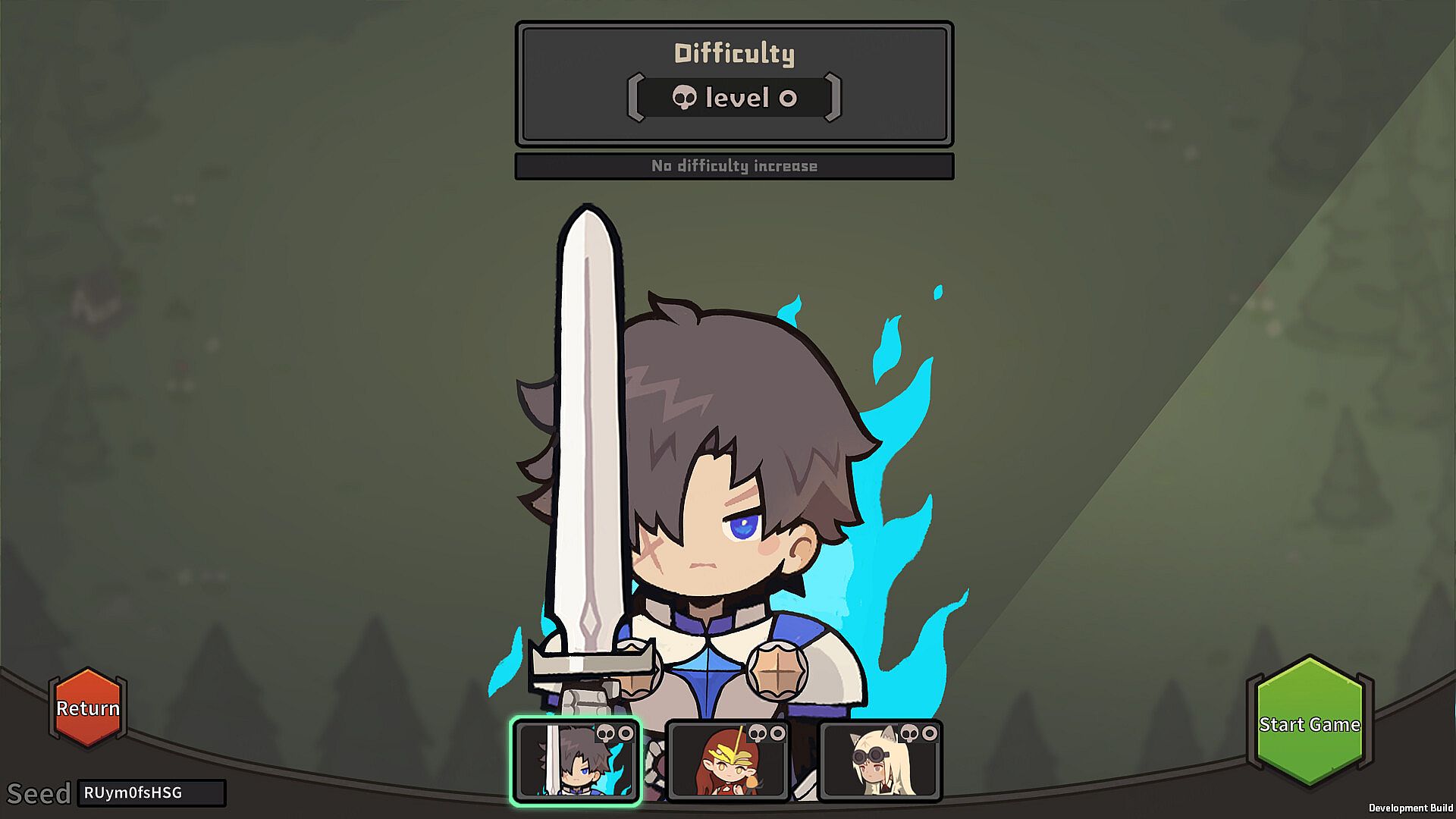Pick the white-haired goggles character portrait
Image resolution: width=1456 pixels, height=819 pixels.
pyautogui.click(x=880, y=761)
